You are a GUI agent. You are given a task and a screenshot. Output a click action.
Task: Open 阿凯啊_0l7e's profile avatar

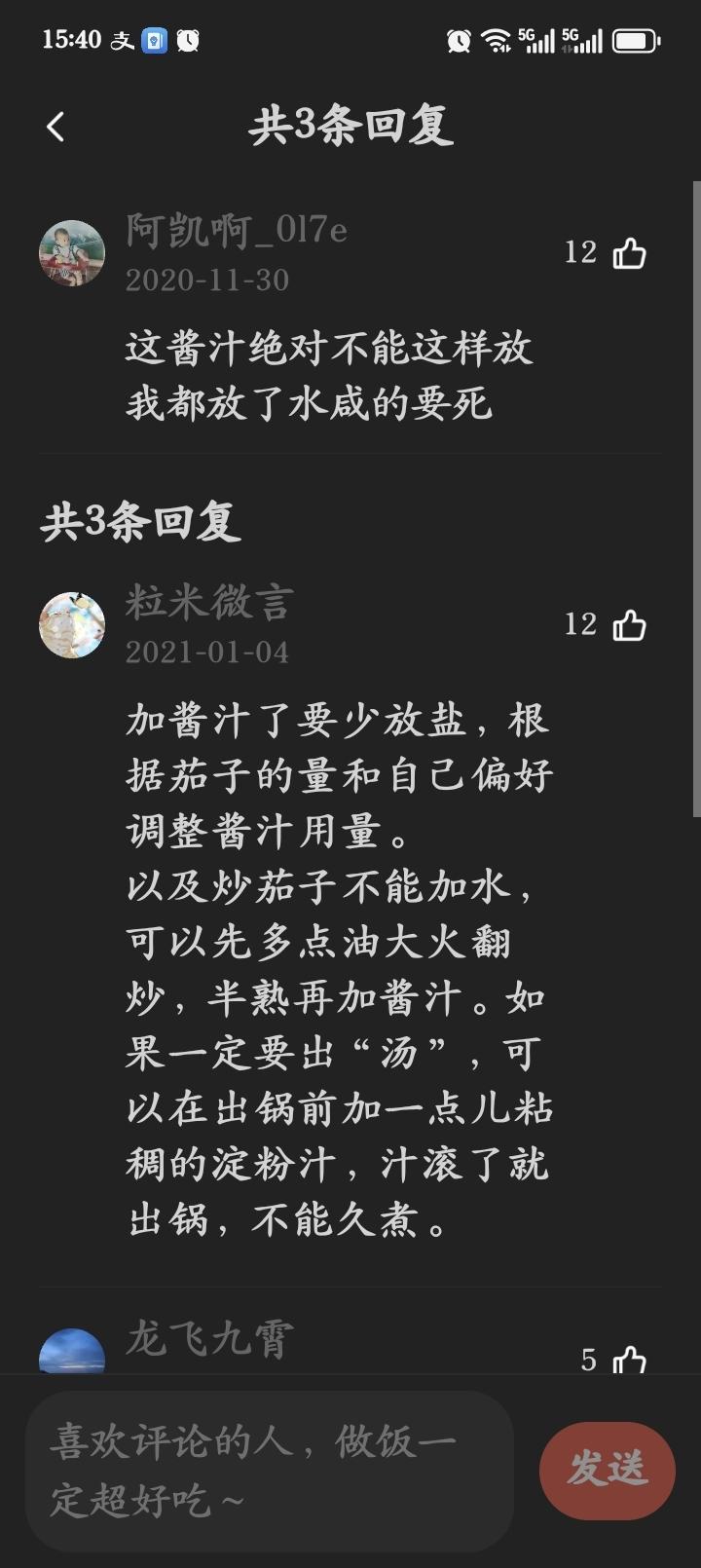[72, 253]
